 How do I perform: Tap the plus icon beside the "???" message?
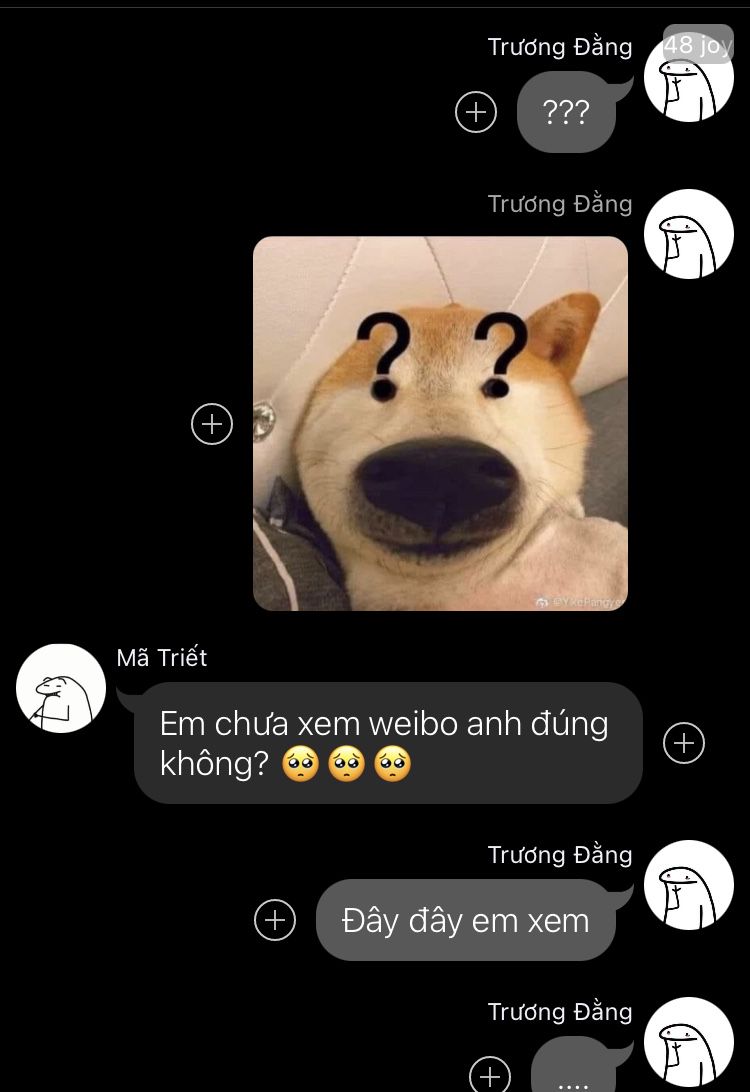tap(476, 112)
